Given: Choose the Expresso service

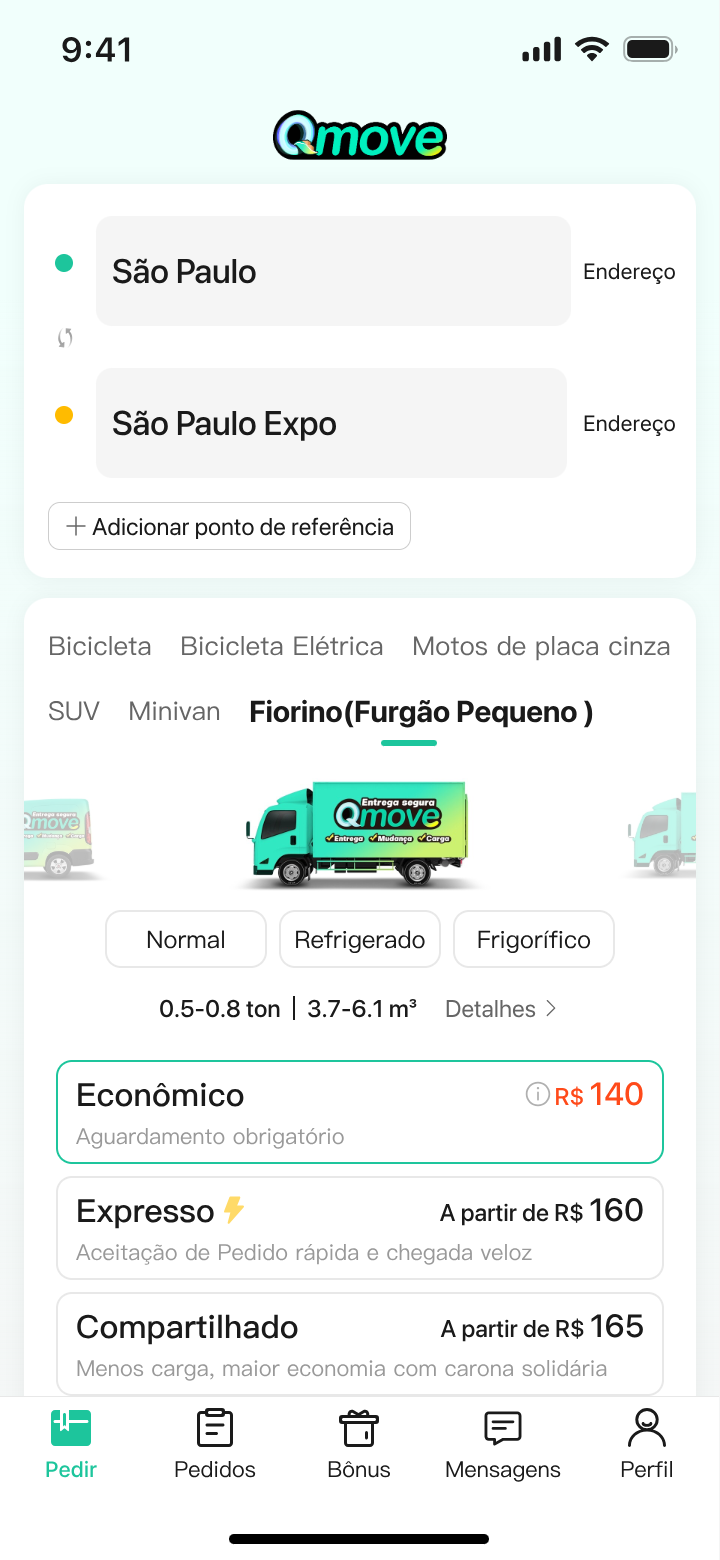Looking at the screenshot, I should pyautogui.click(x=360, y=1228).
